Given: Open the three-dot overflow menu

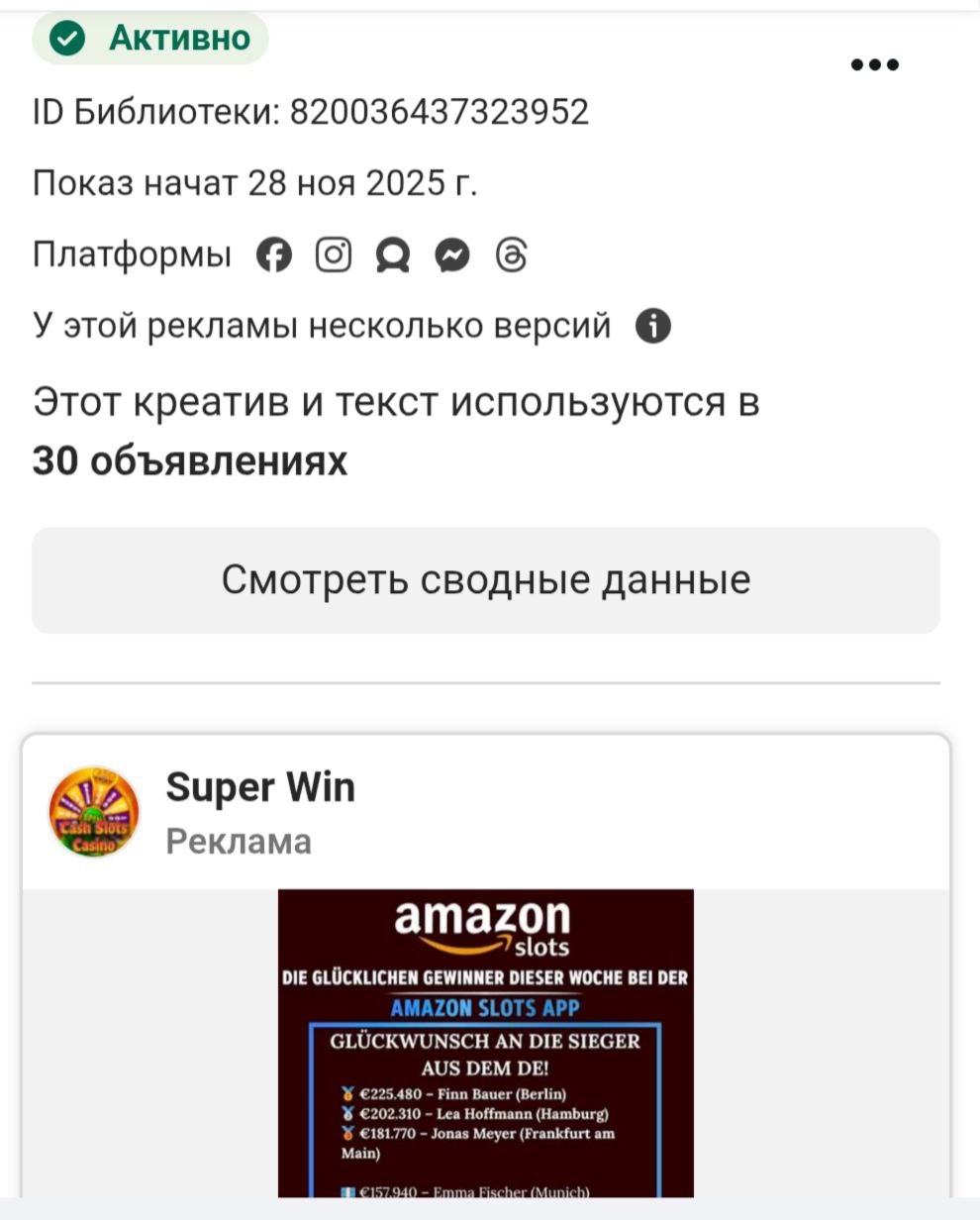Looking at the screenshot, I should [875, 65].
